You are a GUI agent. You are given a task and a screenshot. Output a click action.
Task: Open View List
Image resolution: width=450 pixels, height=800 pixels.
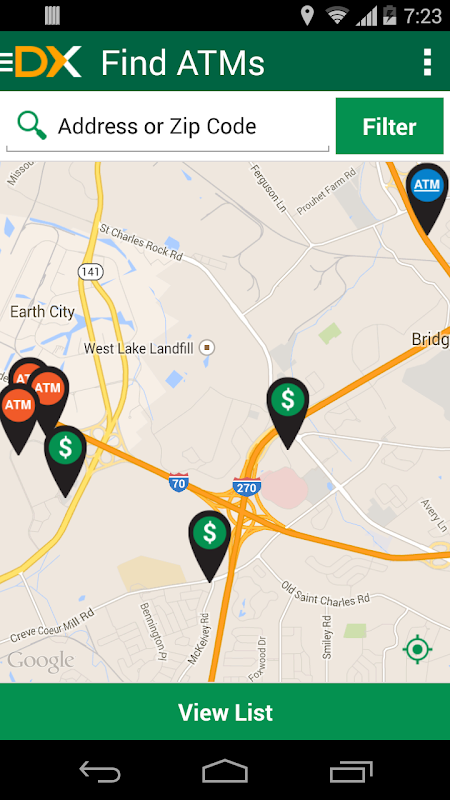(x=225, y=712)
